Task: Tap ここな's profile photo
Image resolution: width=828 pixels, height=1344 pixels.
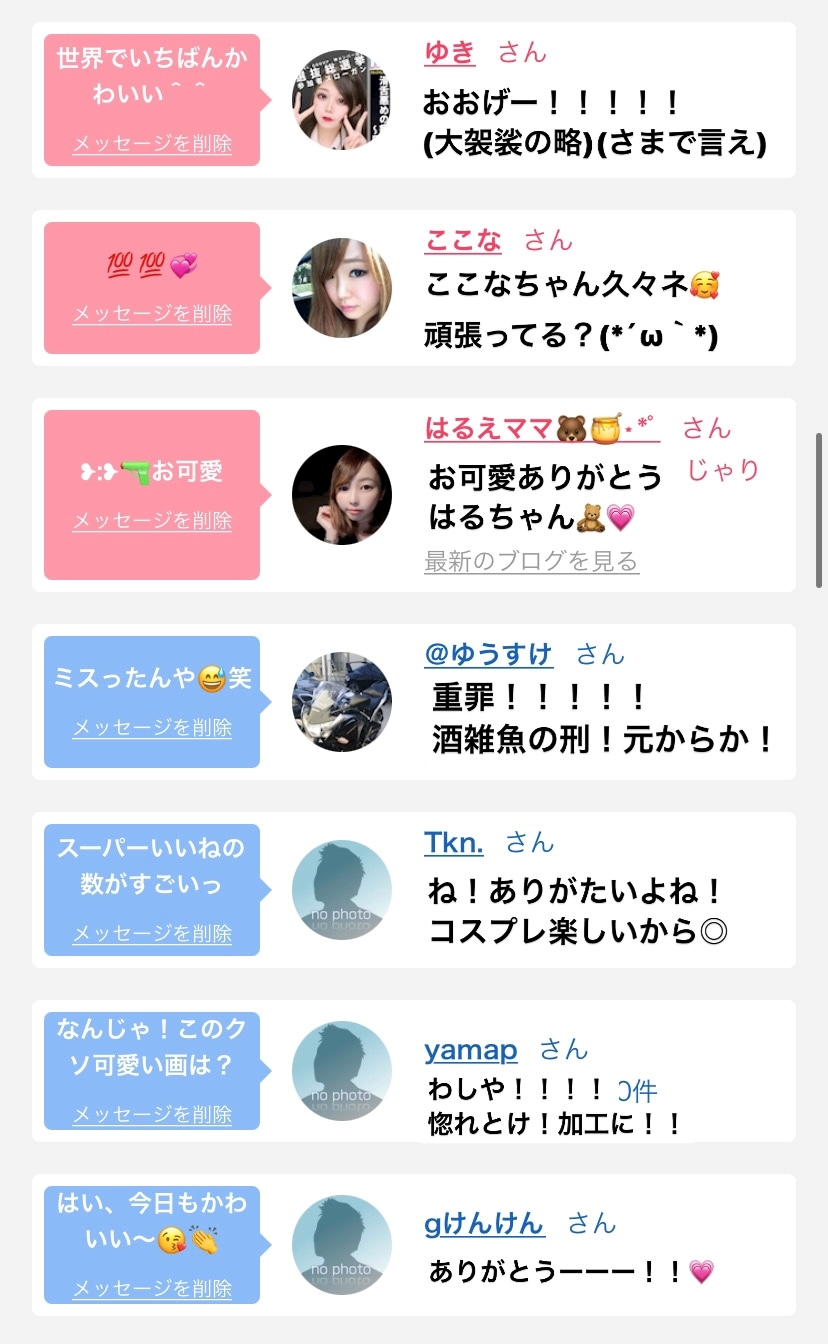Action: (342, 288)
